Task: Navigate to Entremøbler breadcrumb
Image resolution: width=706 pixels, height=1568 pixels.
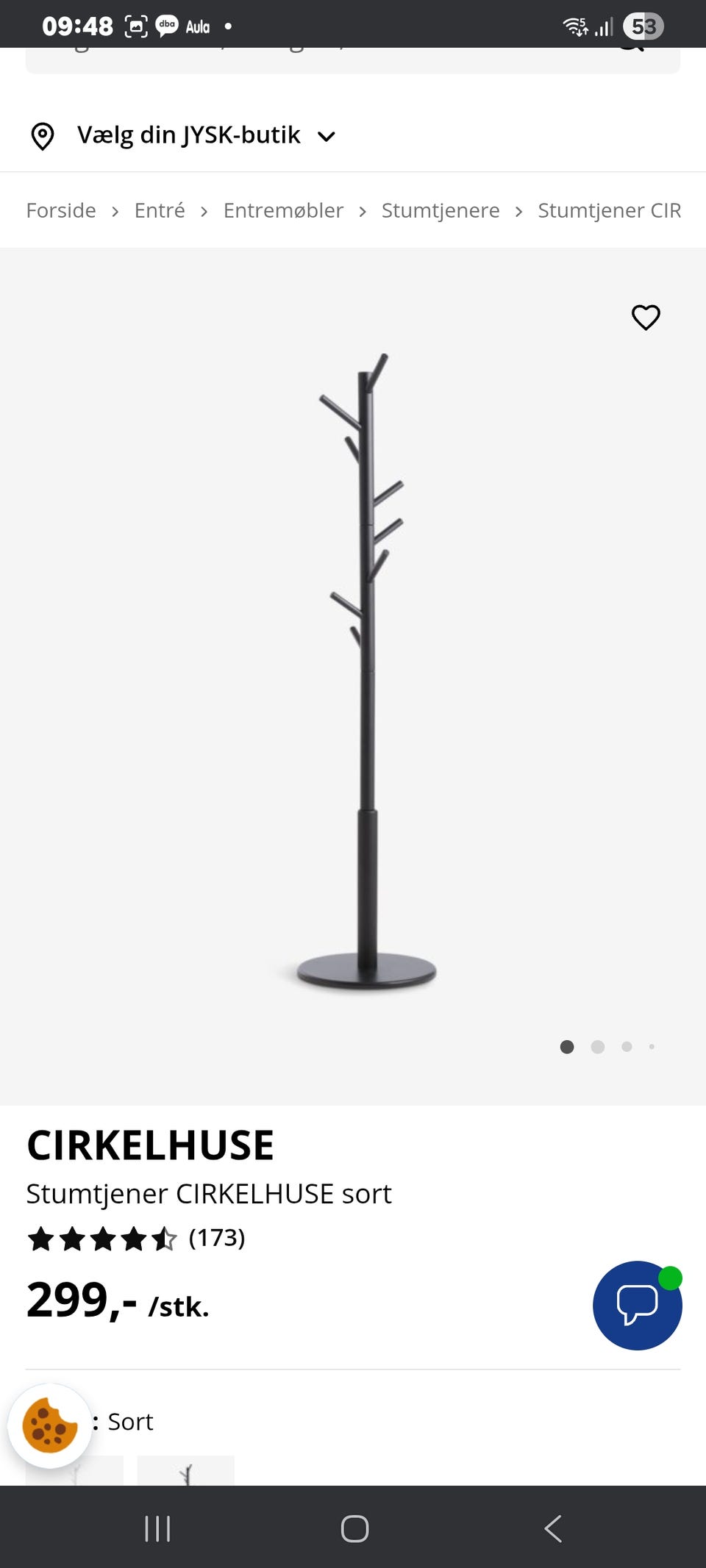Action: [x=283, y=211]
